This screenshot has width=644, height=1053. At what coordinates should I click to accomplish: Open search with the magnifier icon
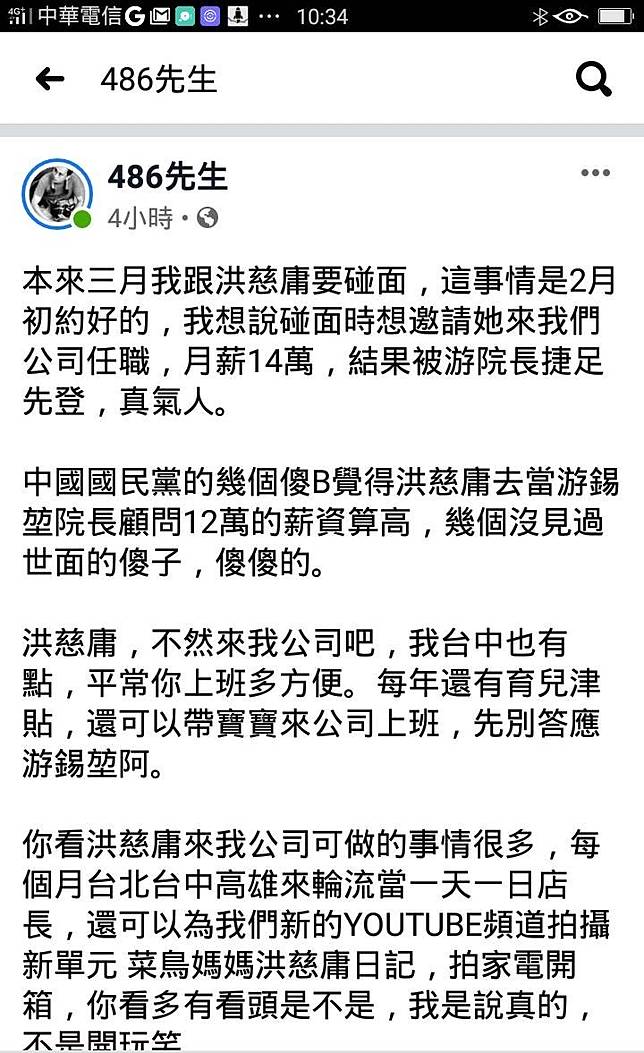(x=593, y=80)
